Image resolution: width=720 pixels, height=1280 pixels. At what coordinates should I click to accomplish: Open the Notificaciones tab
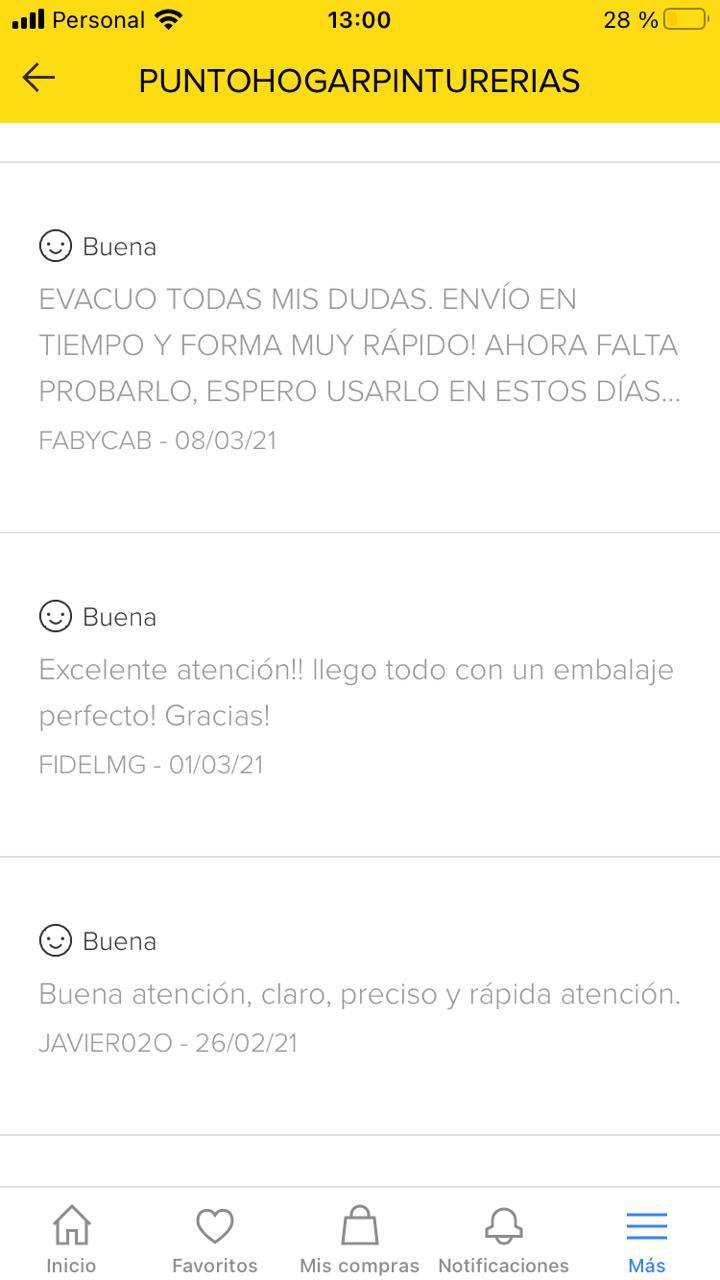(x=503, y=1238)
